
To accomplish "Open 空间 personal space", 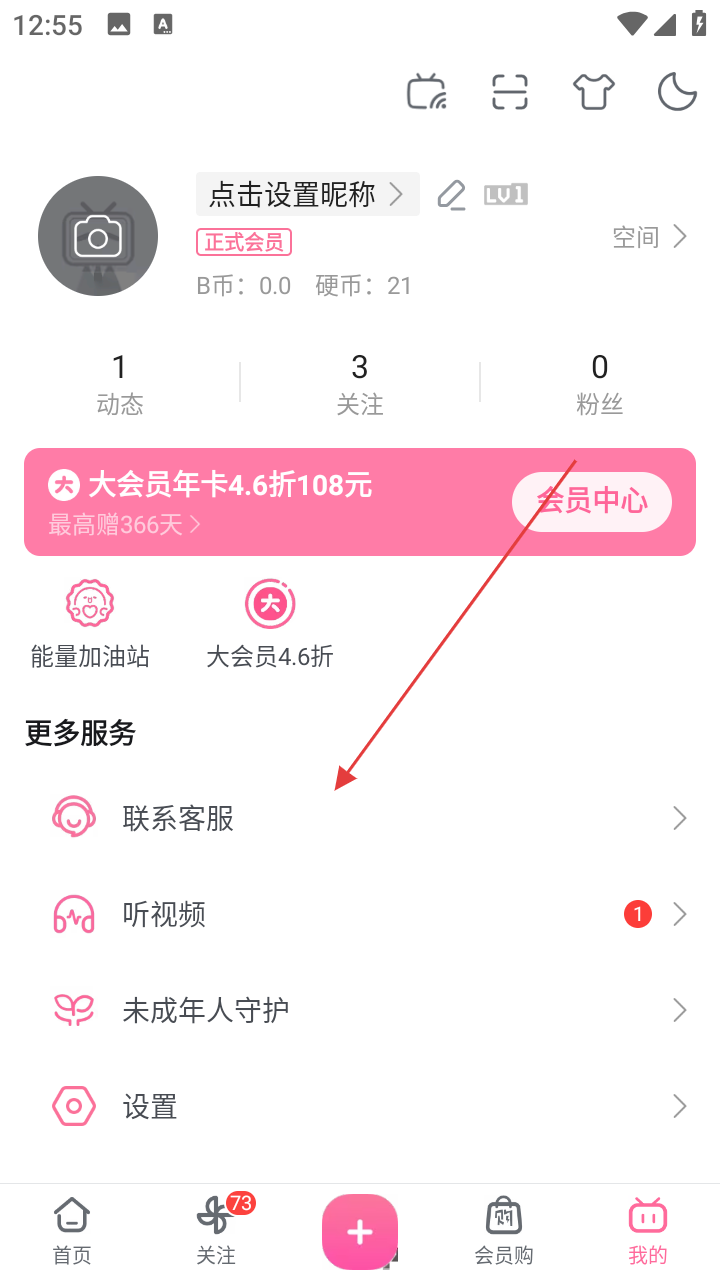I will [x=650, y=237].
